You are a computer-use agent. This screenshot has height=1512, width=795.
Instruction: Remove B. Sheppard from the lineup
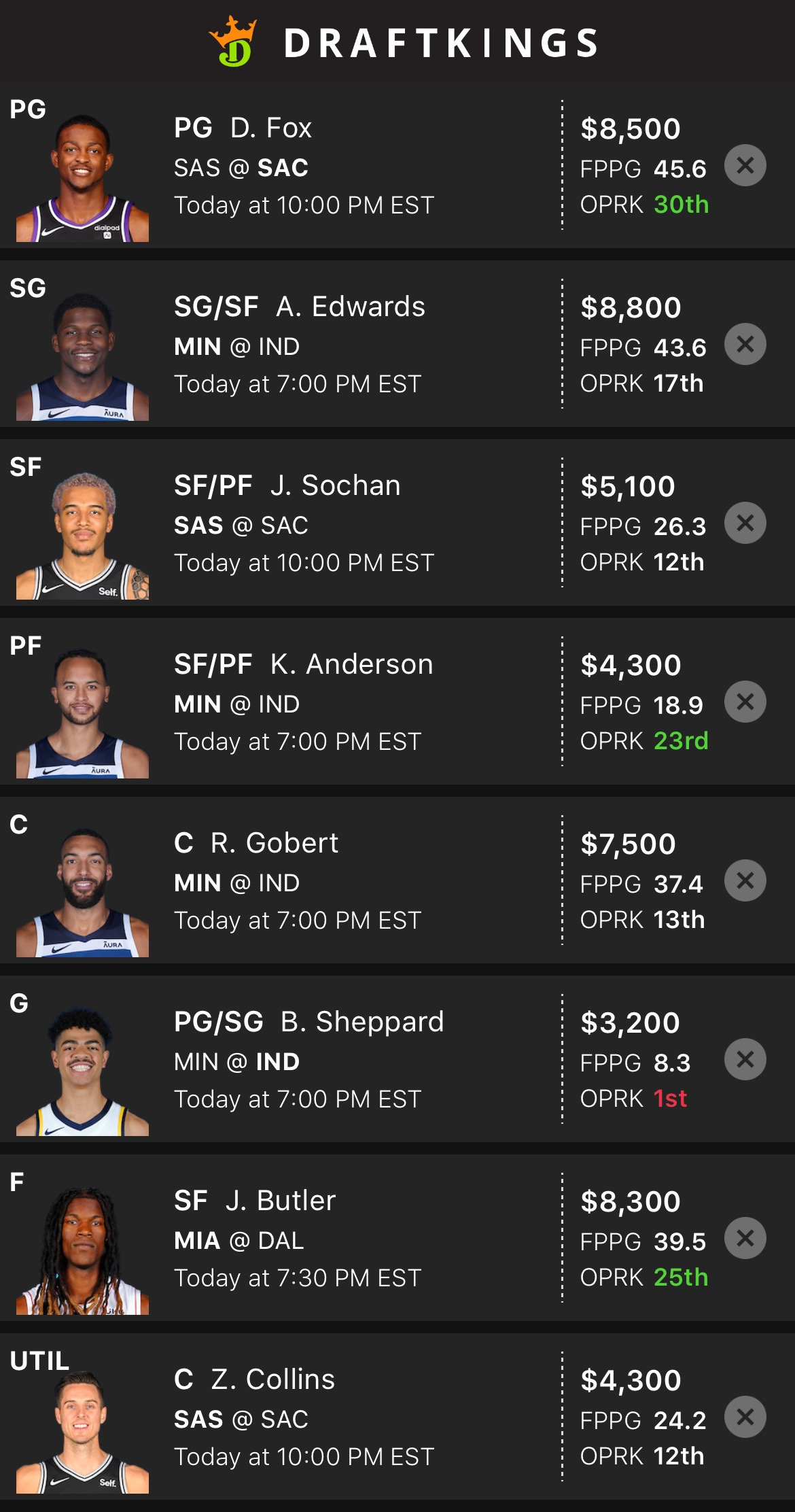coord(745,1059)
